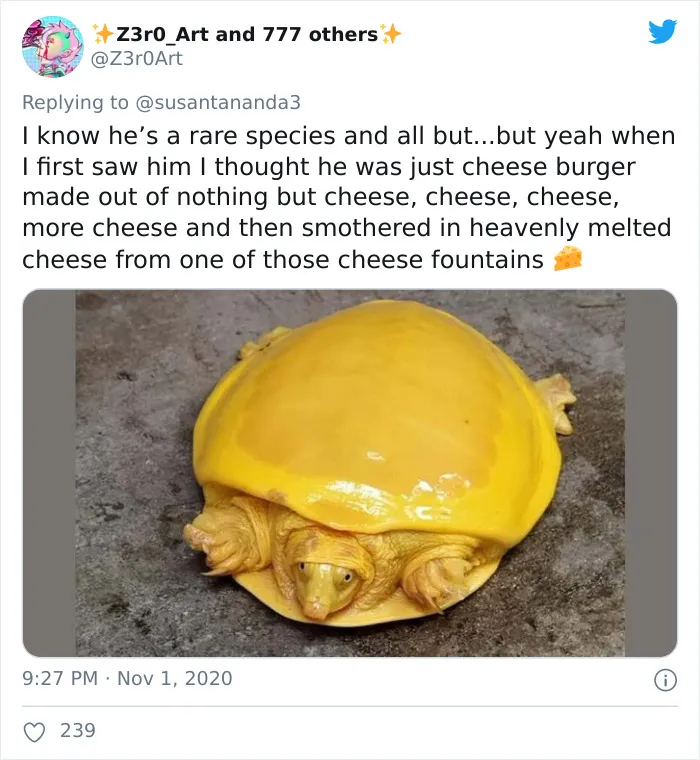Tap the Twitter bird logo icon
Viewport: 700px width, 760px height.
(663, 32)
